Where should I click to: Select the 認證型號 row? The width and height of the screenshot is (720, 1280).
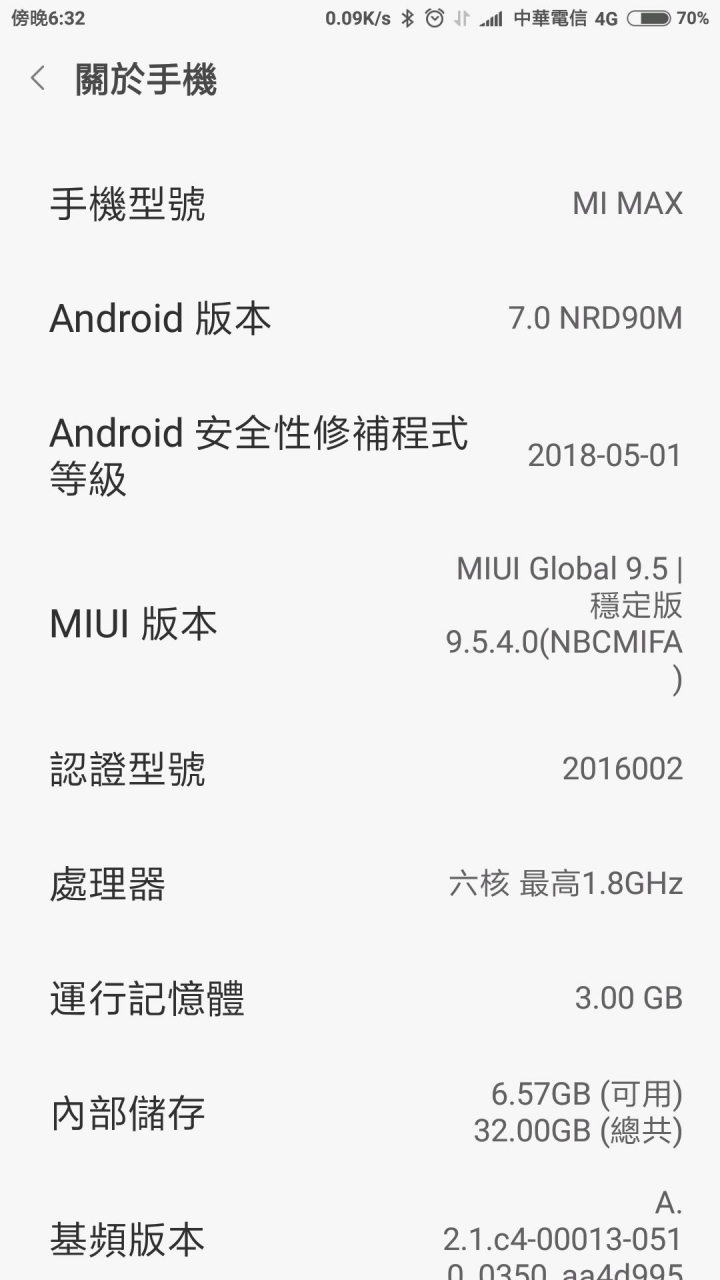coord(360,769)
